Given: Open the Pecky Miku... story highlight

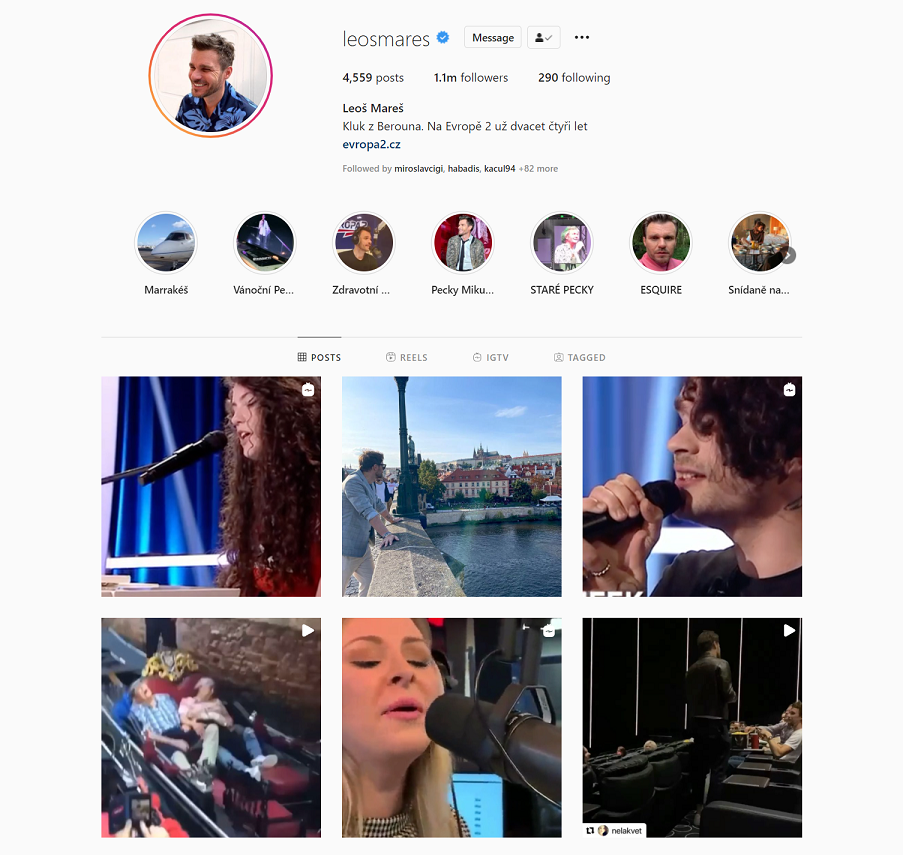Looking at the screenshot, I should coord(462,243).
